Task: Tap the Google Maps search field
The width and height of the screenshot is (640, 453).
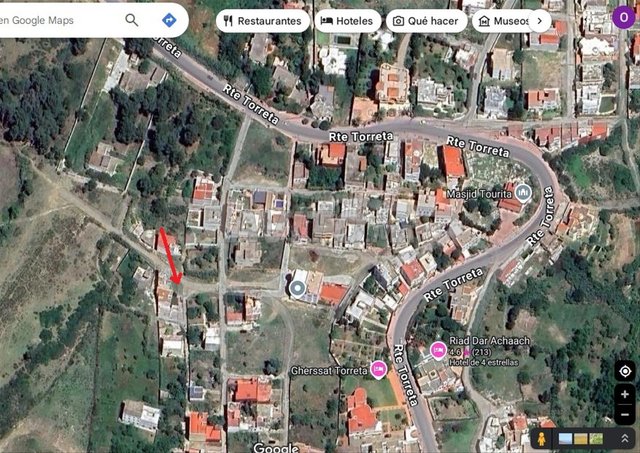Action: [x=55, y=20]
